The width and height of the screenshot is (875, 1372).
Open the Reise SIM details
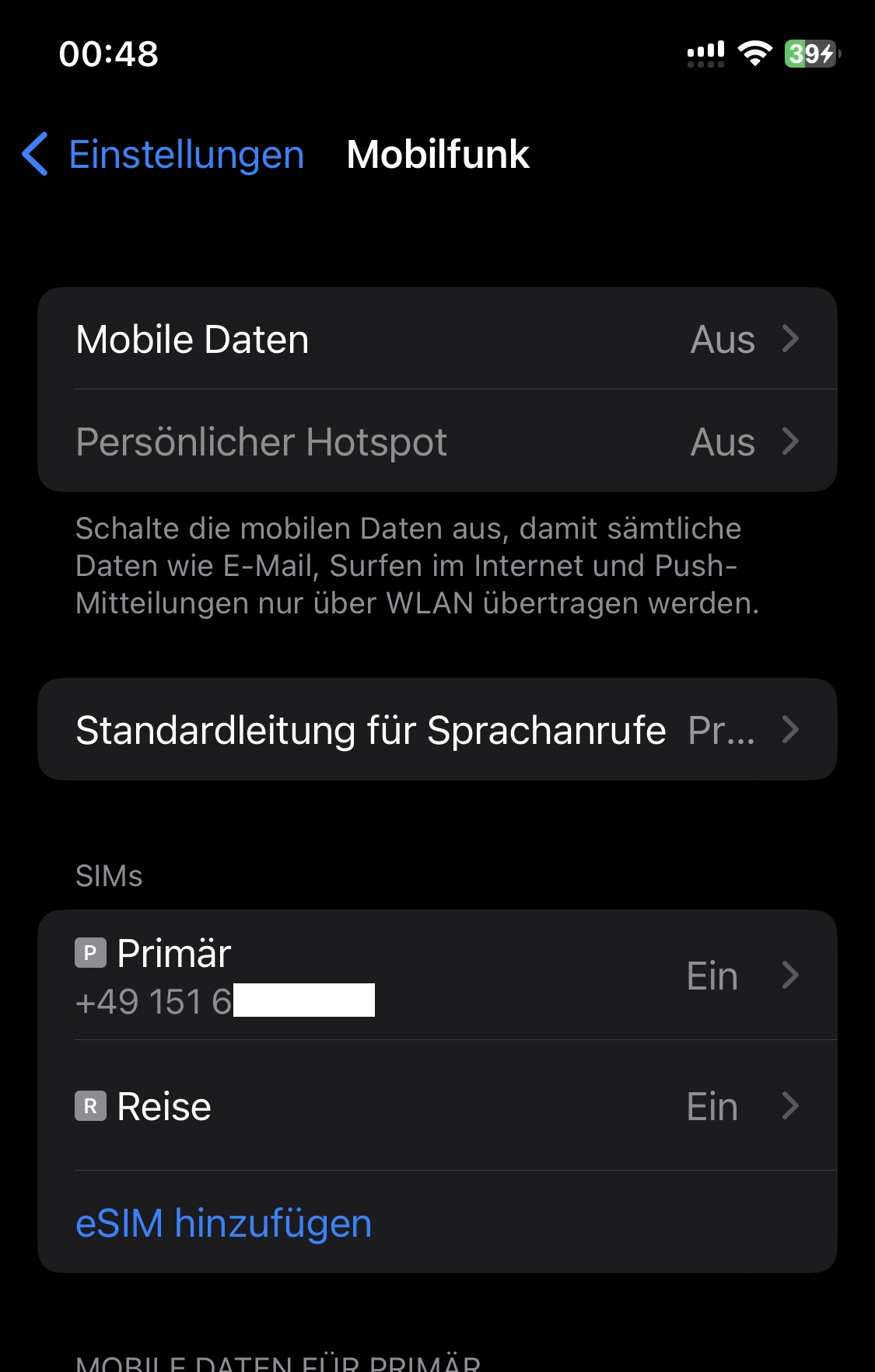coord(437,1106)
